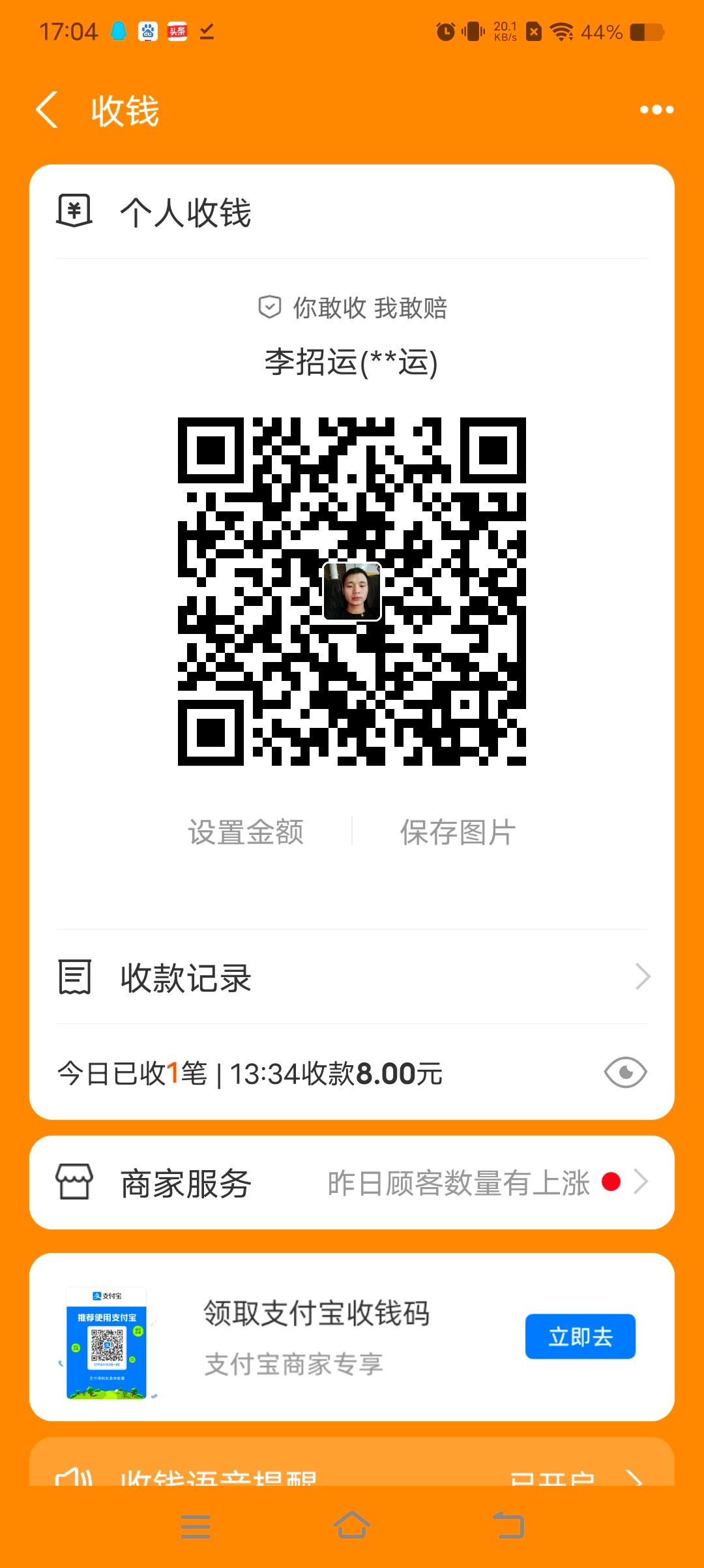Open 你敢收 我敢赔 guarantee link
704x1568 pixels.
(352, 307)
